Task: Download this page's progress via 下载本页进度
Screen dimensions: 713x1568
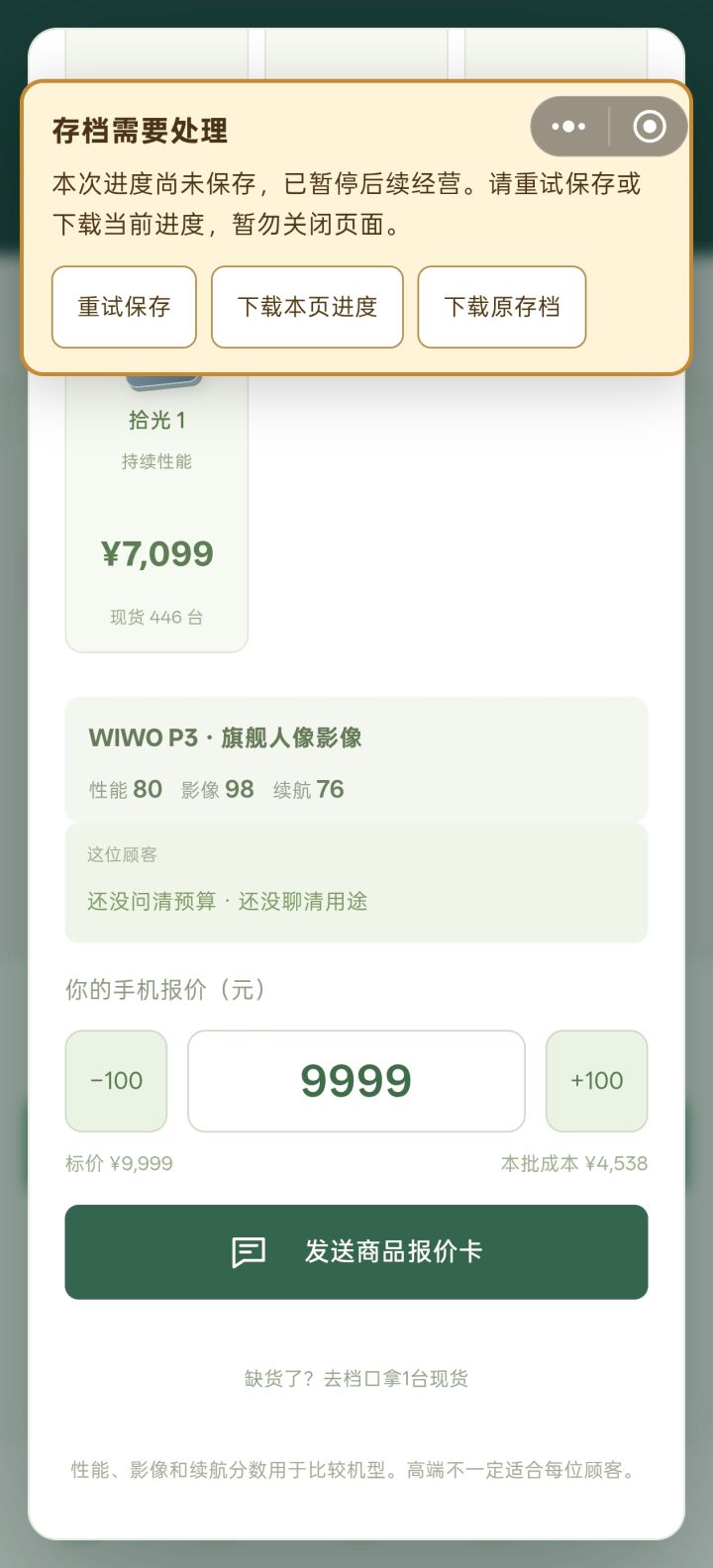Action: pyautogui.click(x=307, y=307)
